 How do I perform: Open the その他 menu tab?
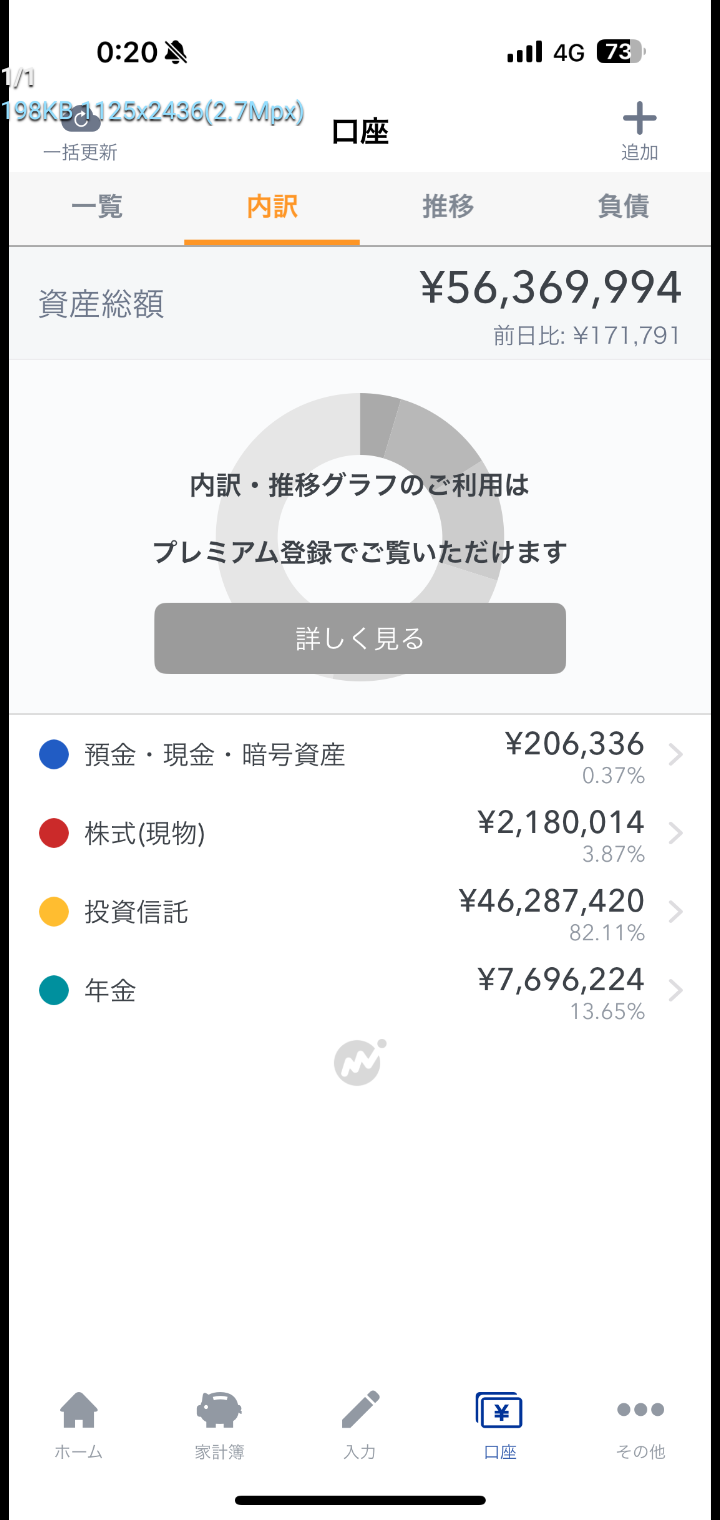[640, 1424]
